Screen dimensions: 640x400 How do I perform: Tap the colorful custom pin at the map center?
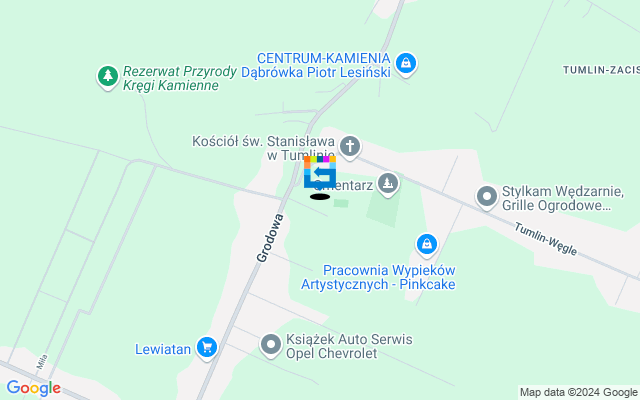click(x=319, y=173)
